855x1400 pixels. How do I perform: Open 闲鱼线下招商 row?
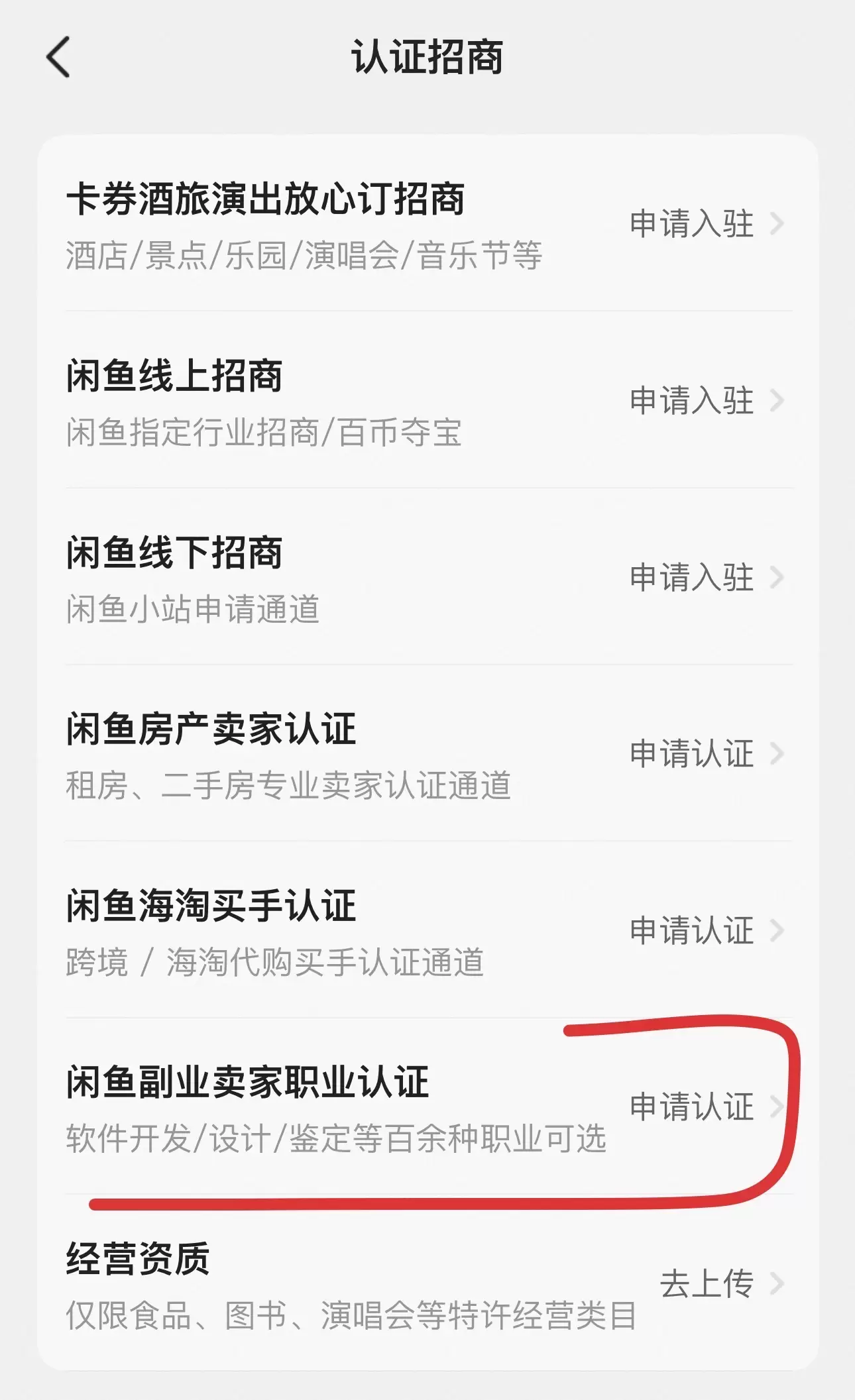[427, 577]
